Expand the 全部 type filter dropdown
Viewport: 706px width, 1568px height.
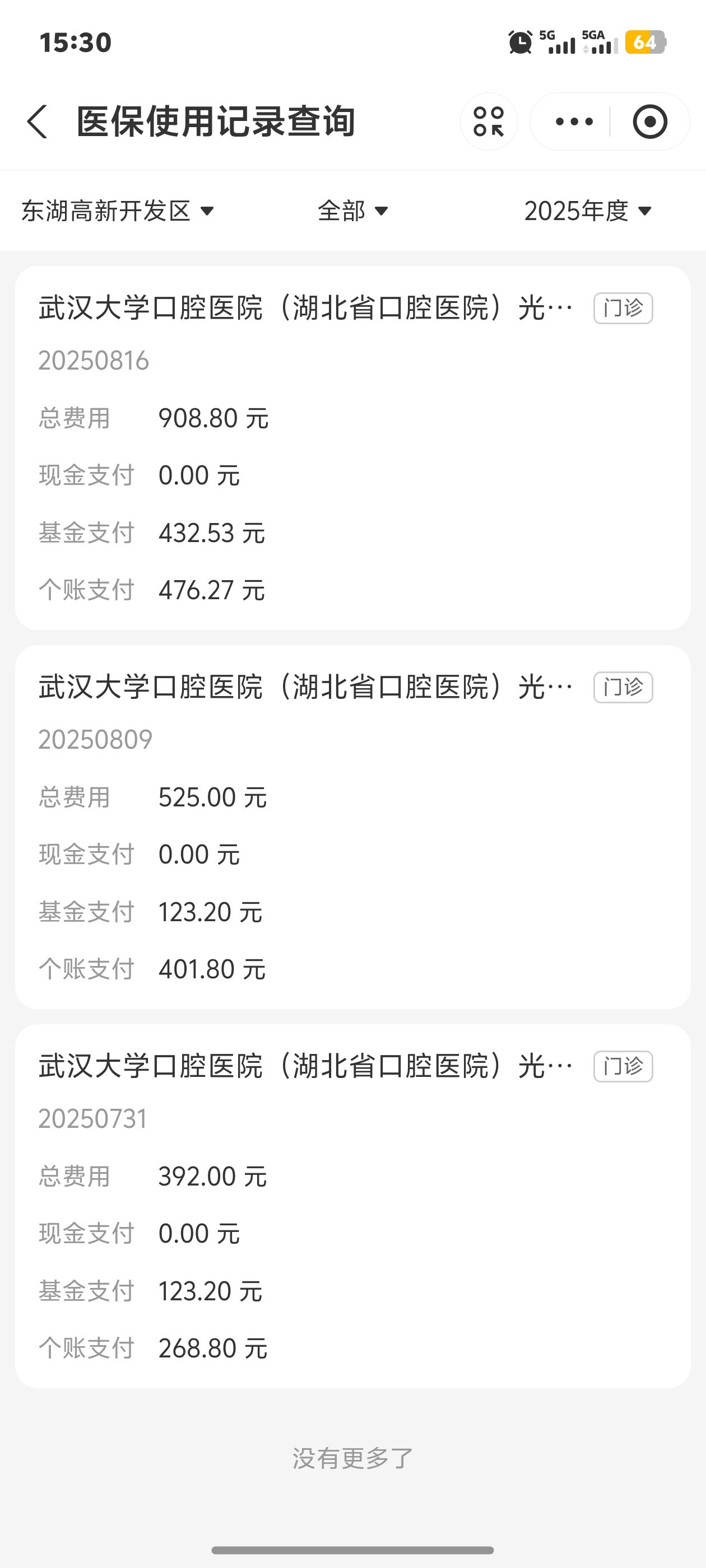click(x=352, y=211)
